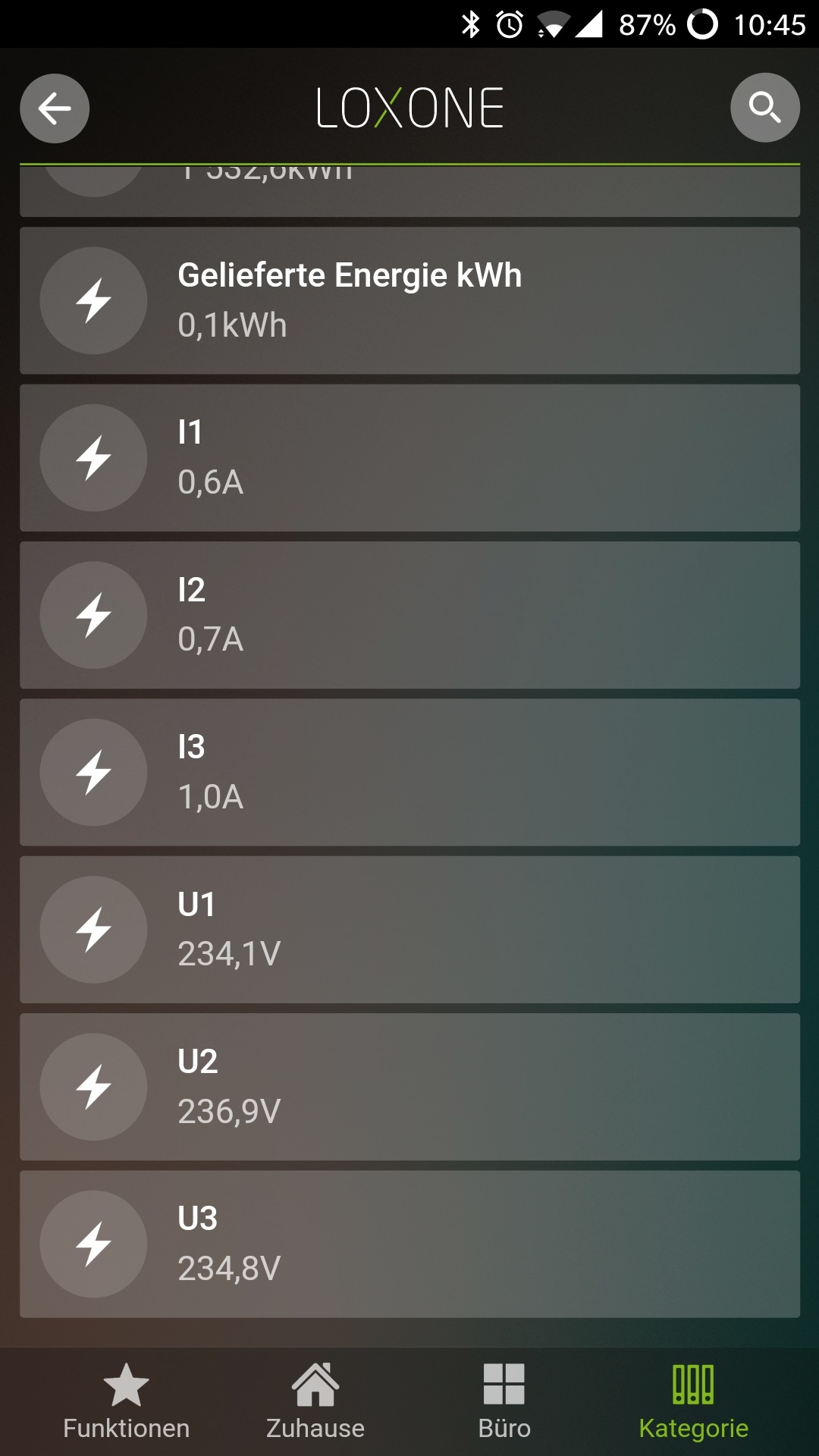Screen dimensions: 819x1456
Task: Select the U2 voltage row
Action: (x=409, y=1087)
